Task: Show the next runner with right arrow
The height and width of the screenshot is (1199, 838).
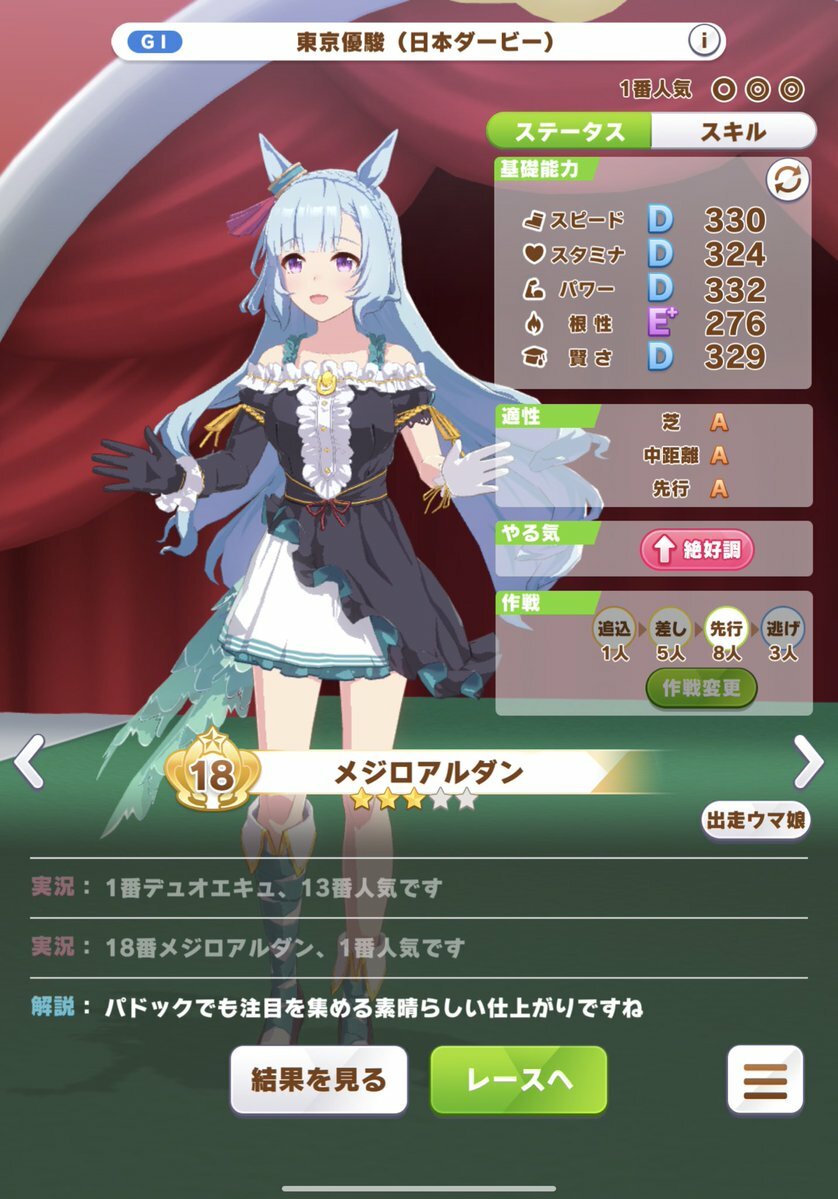Action: tap(808, 762)
